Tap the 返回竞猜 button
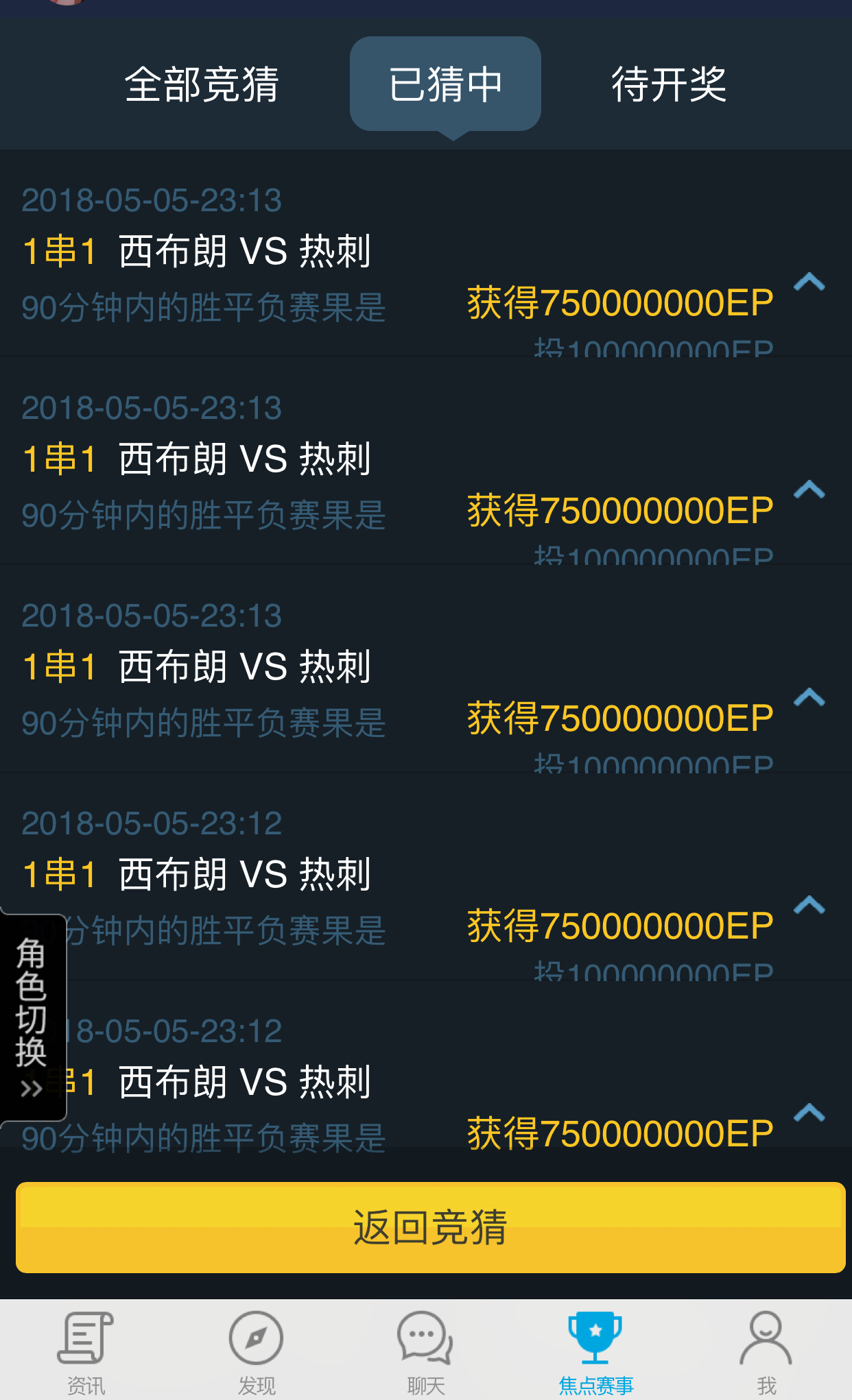This screenshot has width=852, height=1400. point(430,1227)
